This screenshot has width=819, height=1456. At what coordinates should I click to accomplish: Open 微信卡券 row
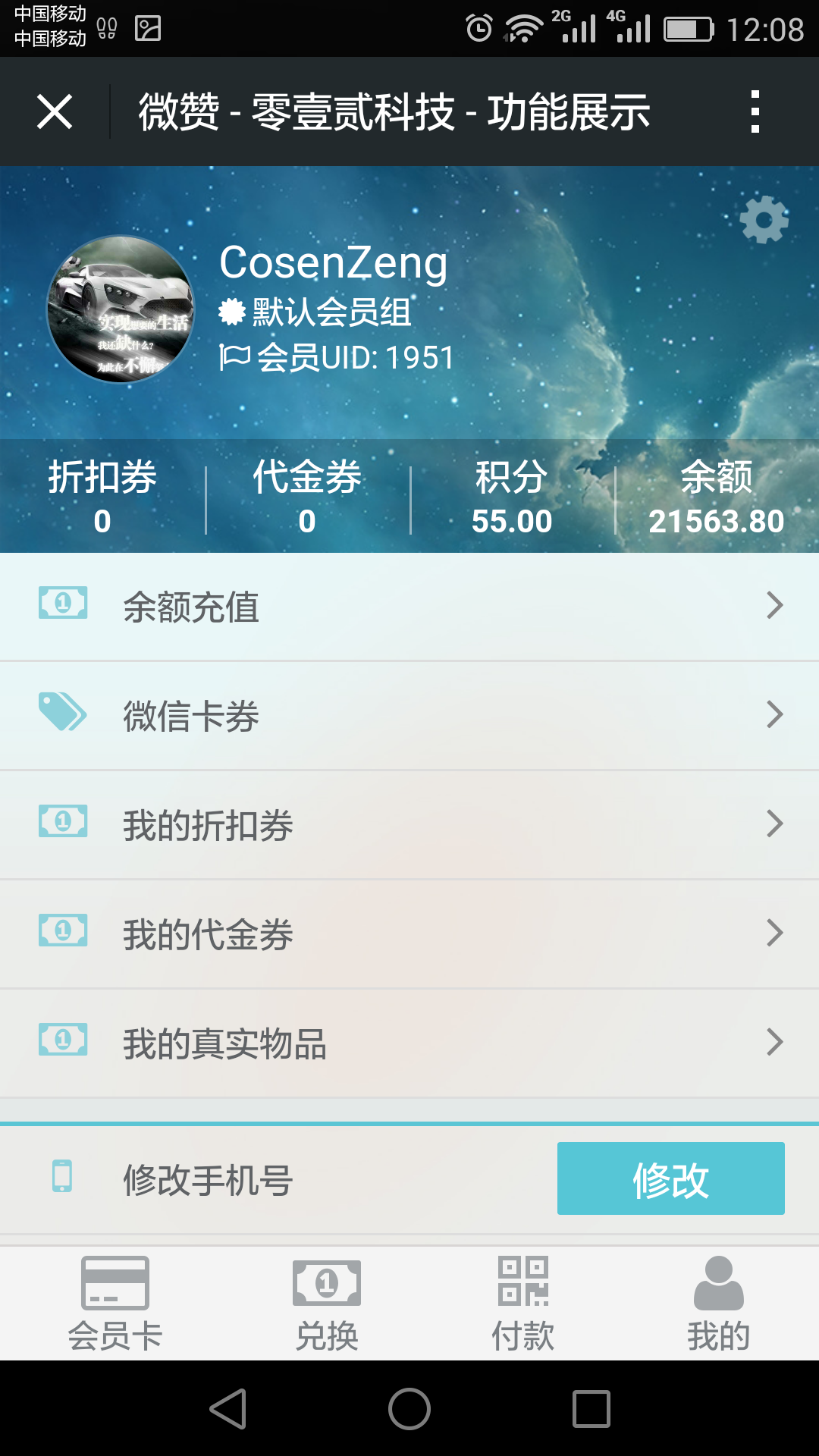(x=409, y=716)
